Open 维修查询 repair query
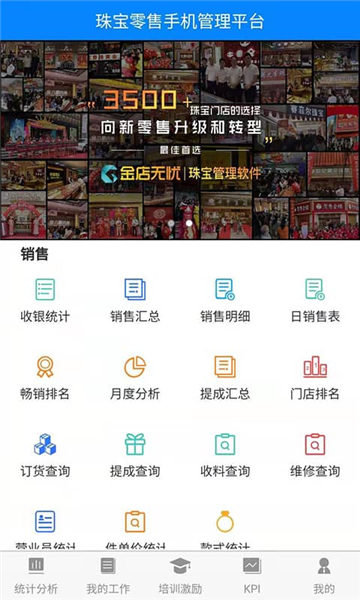360x600 pixels. [x=315, y=455]
